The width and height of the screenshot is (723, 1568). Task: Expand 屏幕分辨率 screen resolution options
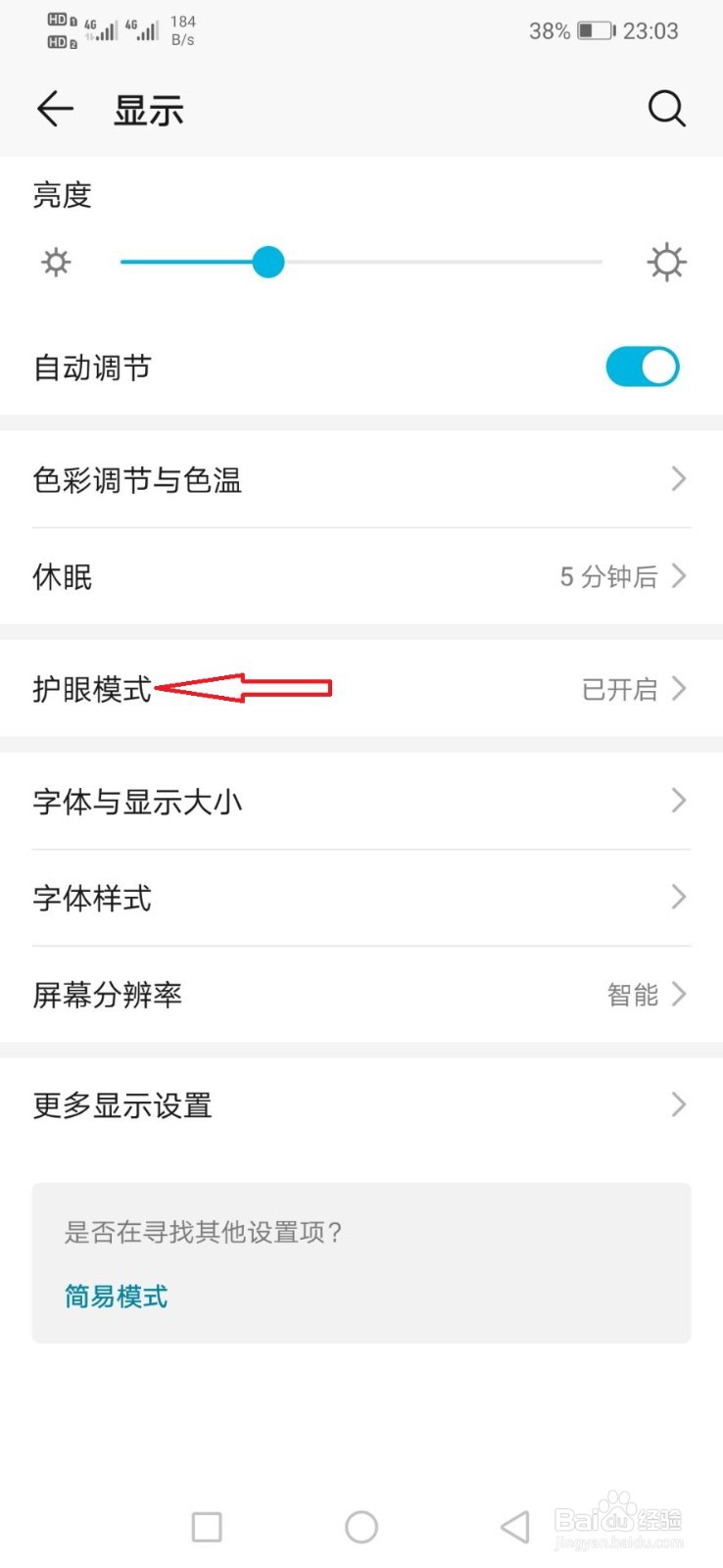[x=361, y=995]
